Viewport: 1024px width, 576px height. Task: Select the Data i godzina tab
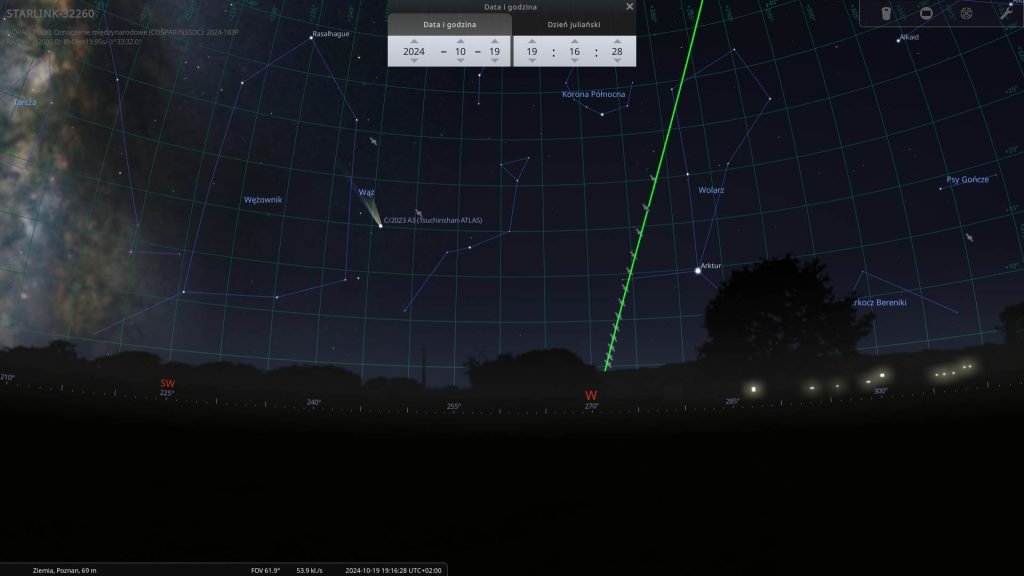449,24
